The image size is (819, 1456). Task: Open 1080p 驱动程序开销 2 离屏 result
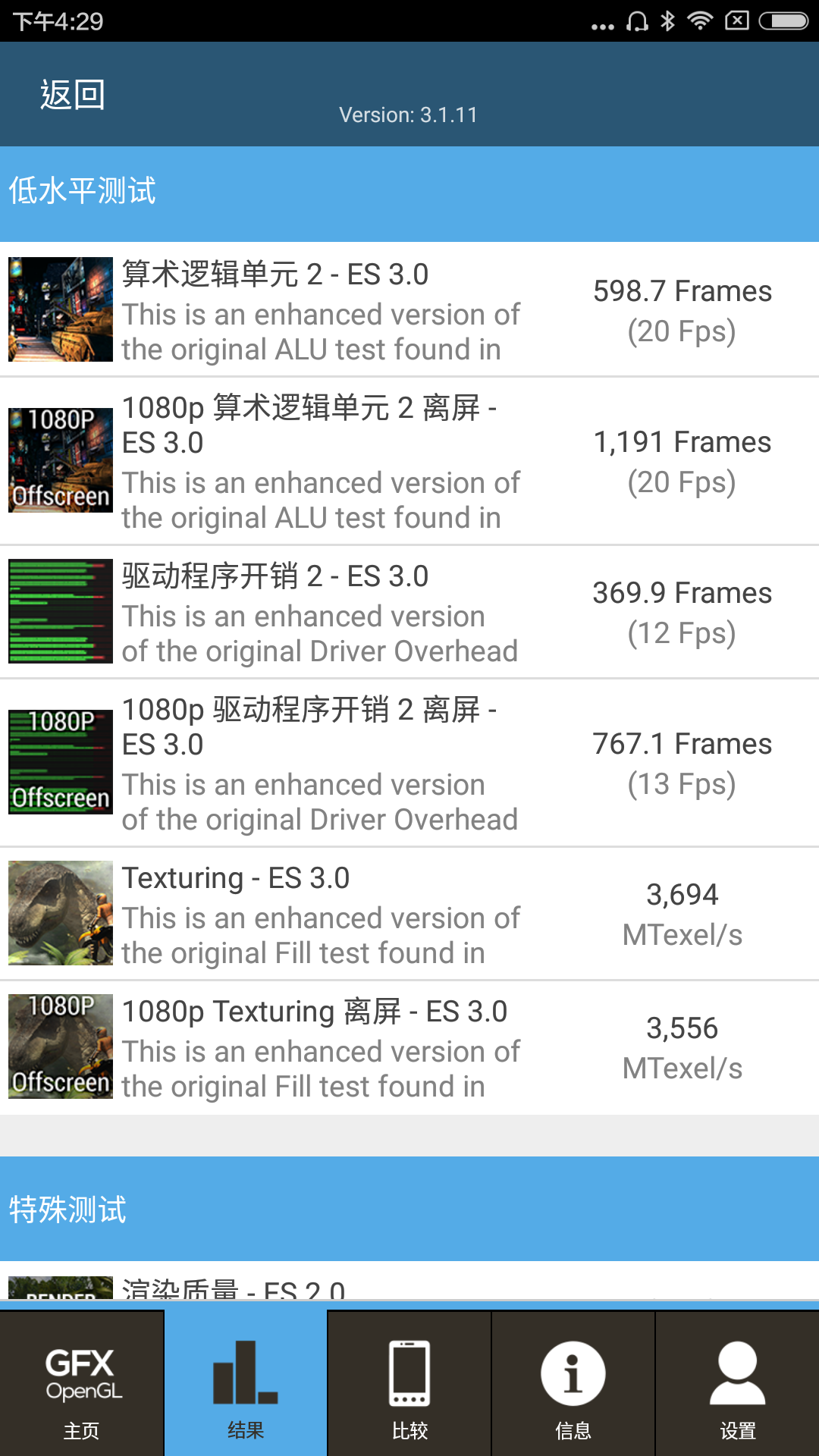pos(409,763)
